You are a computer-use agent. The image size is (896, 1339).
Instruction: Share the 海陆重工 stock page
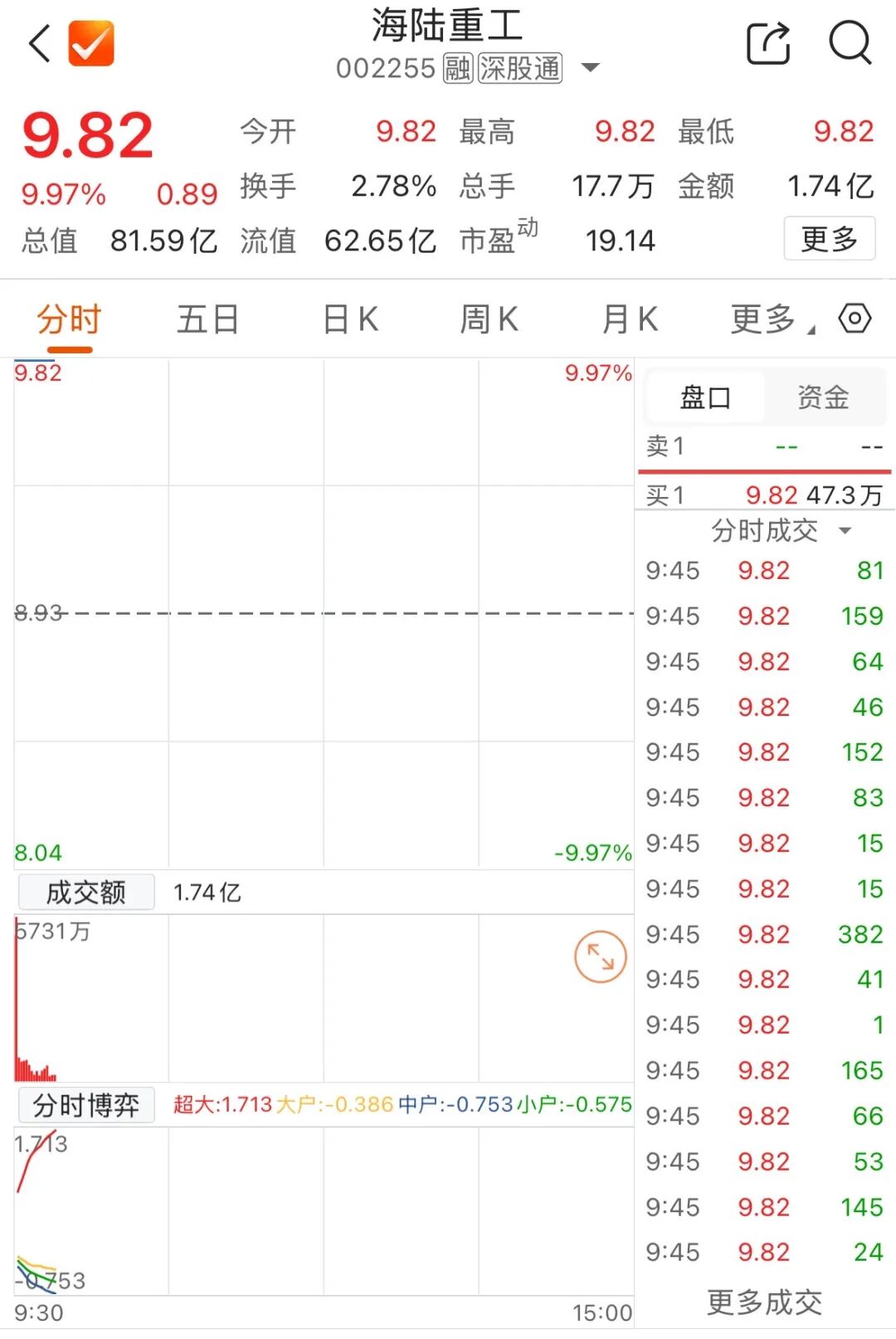(x=767, y=43)
